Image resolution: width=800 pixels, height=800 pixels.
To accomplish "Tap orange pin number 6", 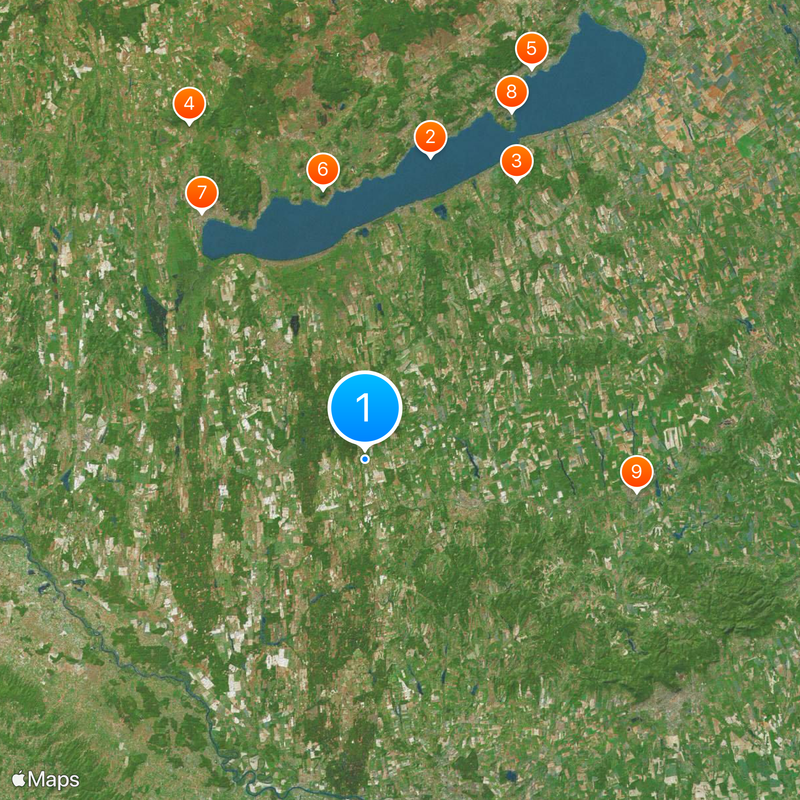I will tap(322, 170).
